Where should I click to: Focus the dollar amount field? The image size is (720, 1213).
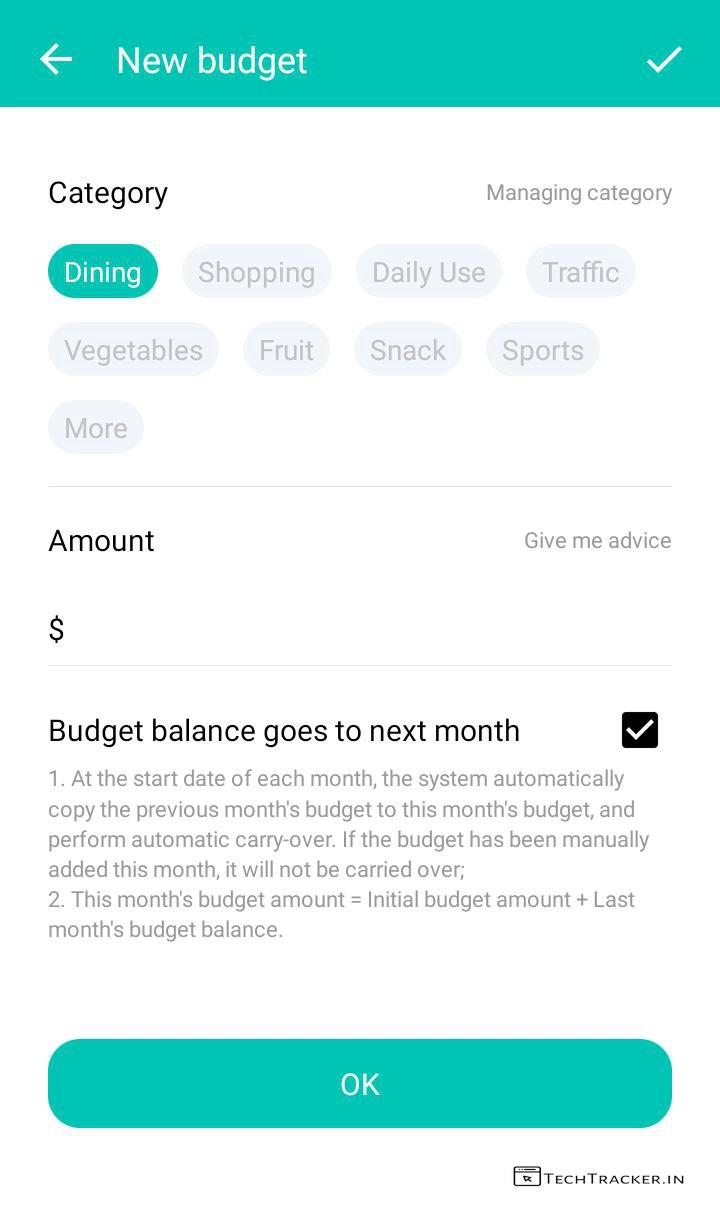coord(360,630)
